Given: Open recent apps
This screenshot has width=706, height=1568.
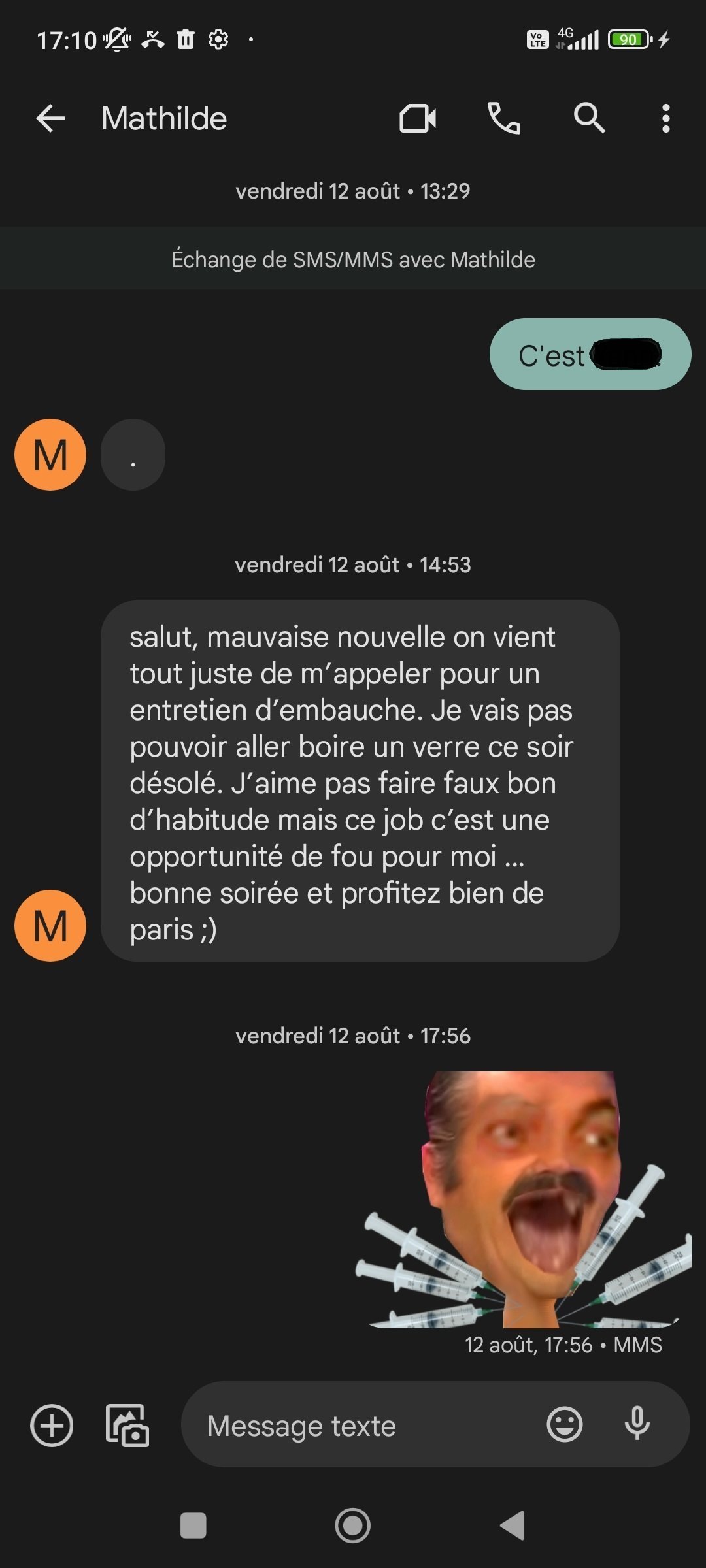Looking at the screenshot, I should (x=193, y=1526).
